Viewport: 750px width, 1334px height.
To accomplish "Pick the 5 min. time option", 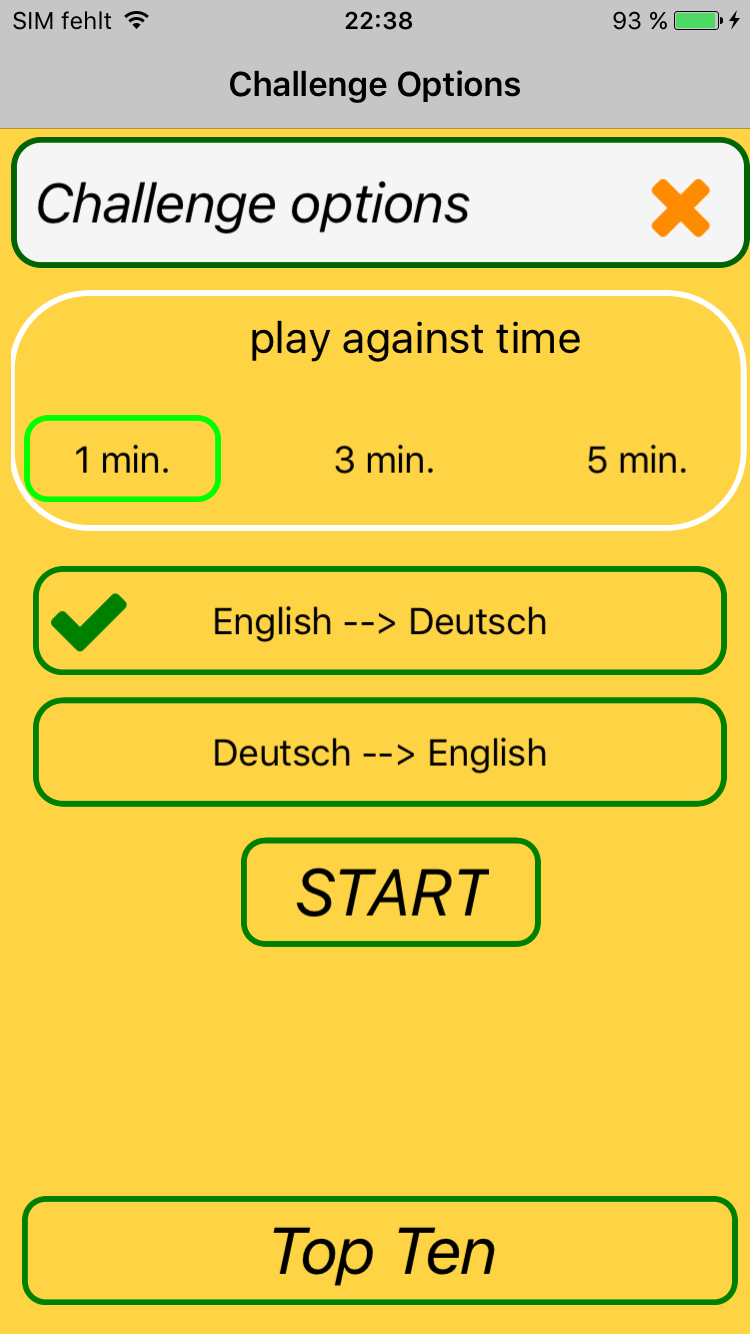I will point(637,460).
